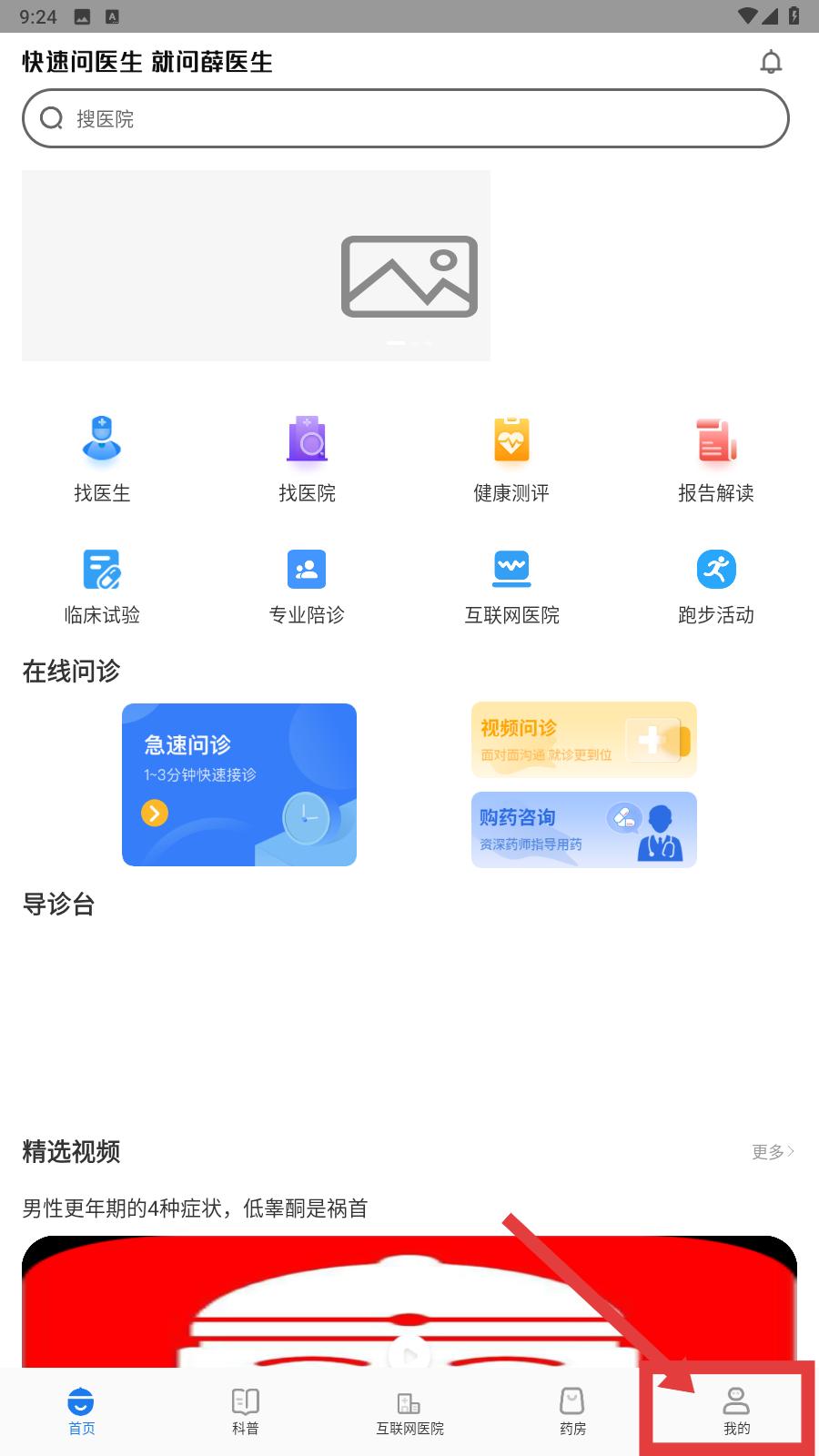Open the 急速问诊 card
The height and width of the screenshot is (1456, 819).
(x=239, y=784)
